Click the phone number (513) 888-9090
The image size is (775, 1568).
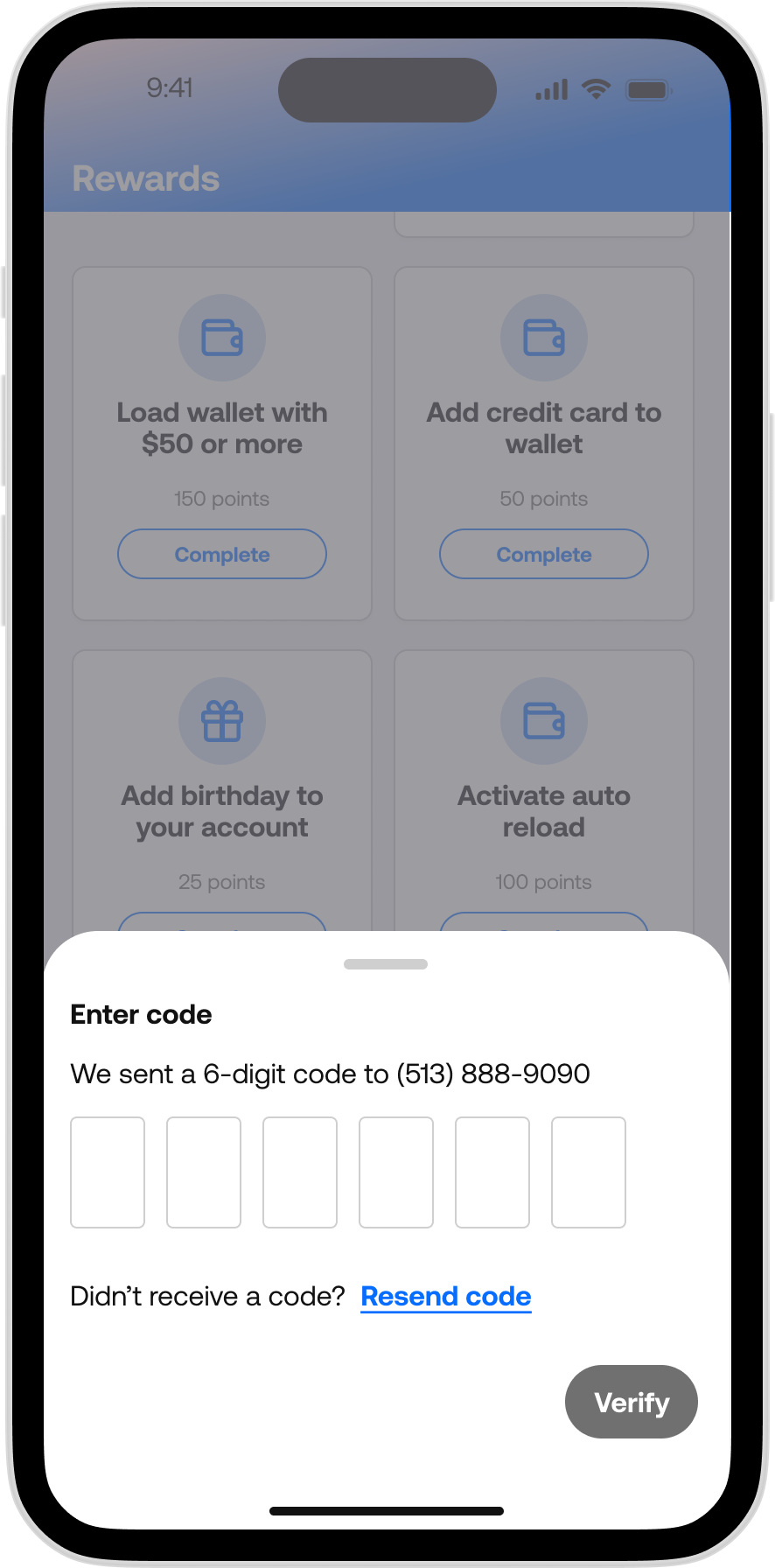point(493,1074)
